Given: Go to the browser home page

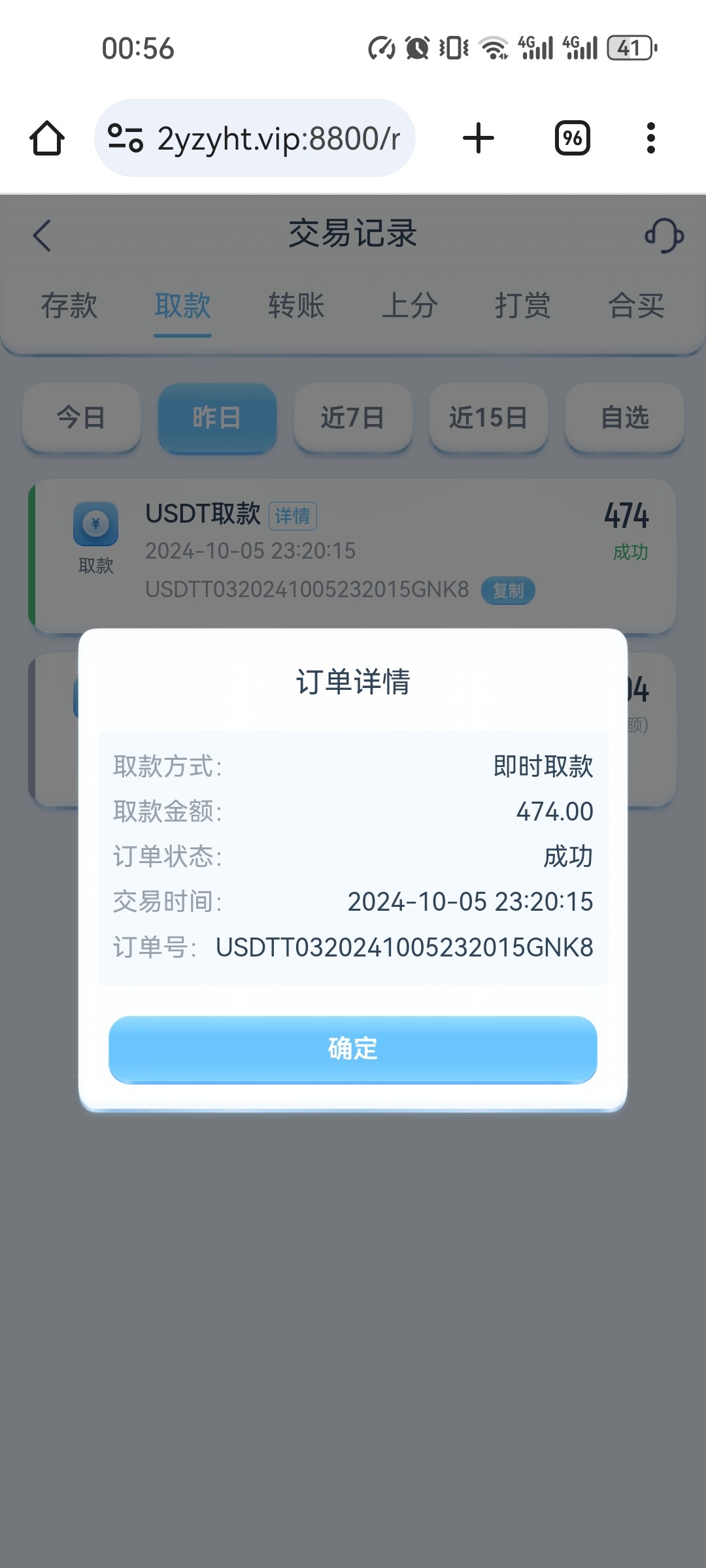Looking at the screenshot, I should click(x=47, y=139).
